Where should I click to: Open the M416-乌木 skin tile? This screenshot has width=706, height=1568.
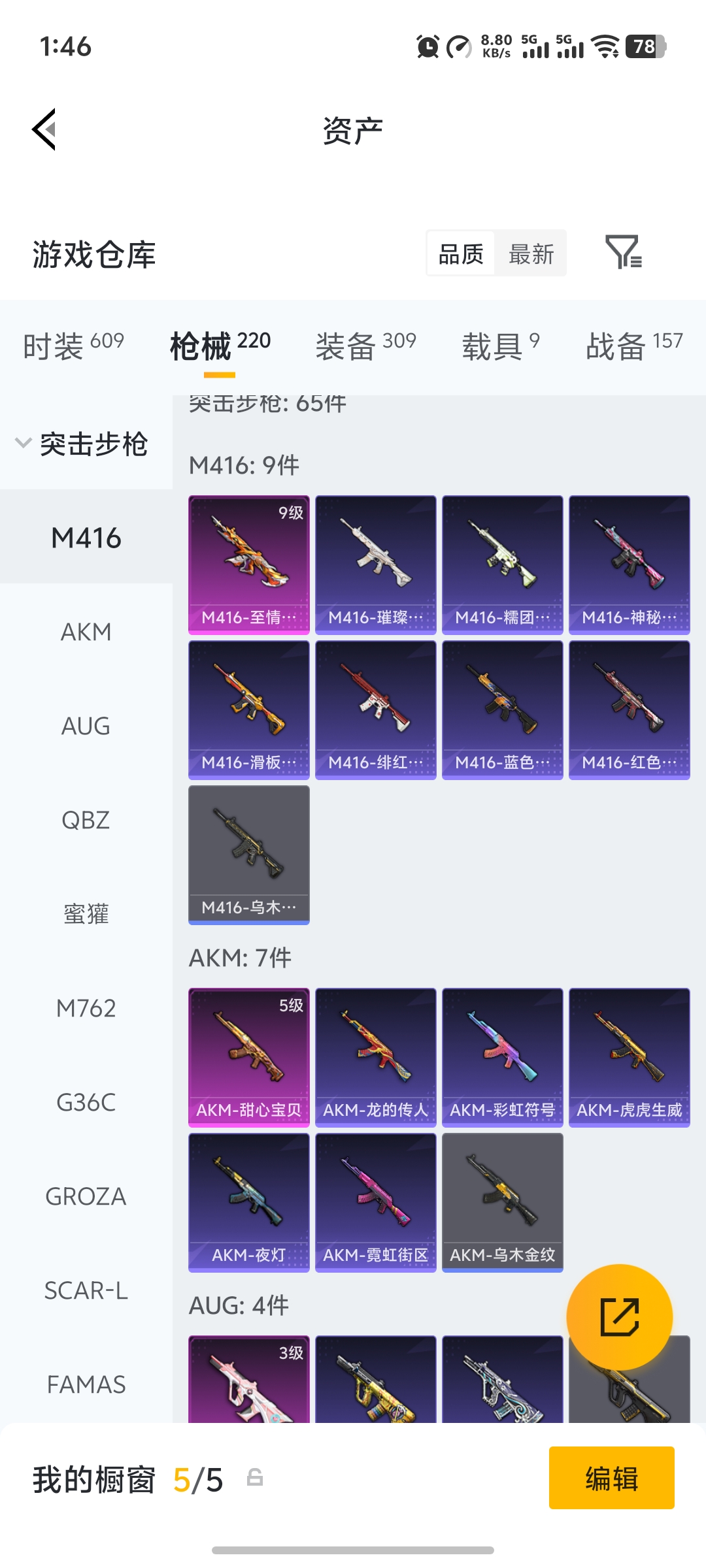tap(249, 855)
